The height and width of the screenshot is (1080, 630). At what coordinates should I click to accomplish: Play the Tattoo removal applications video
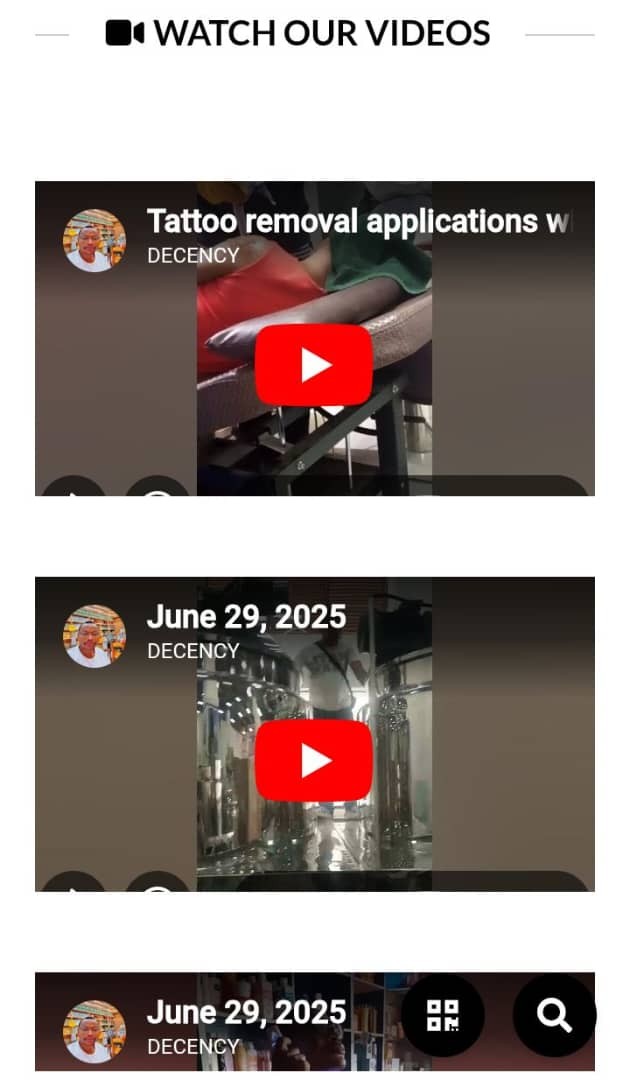click(x=314, y=365)
